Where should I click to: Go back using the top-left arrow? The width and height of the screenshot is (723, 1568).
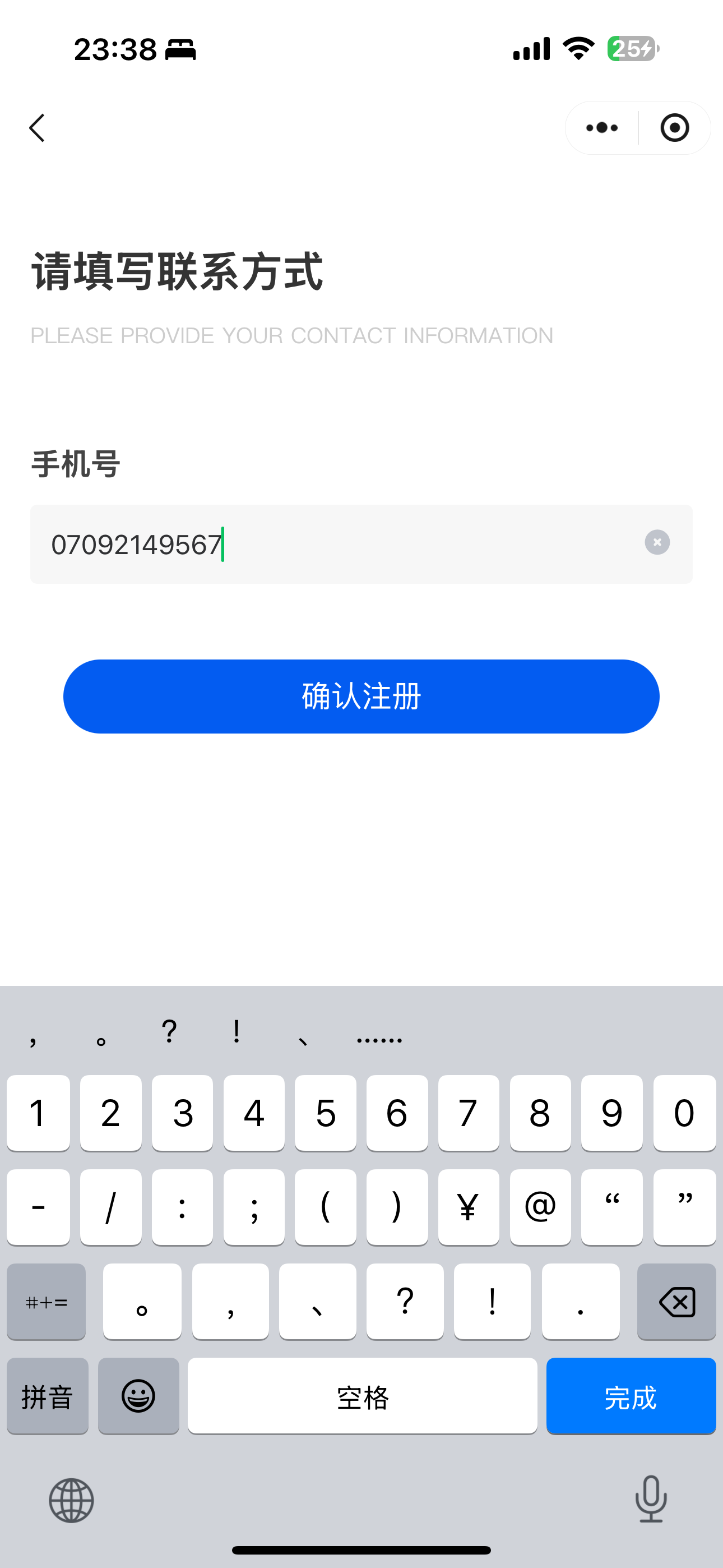37,128
